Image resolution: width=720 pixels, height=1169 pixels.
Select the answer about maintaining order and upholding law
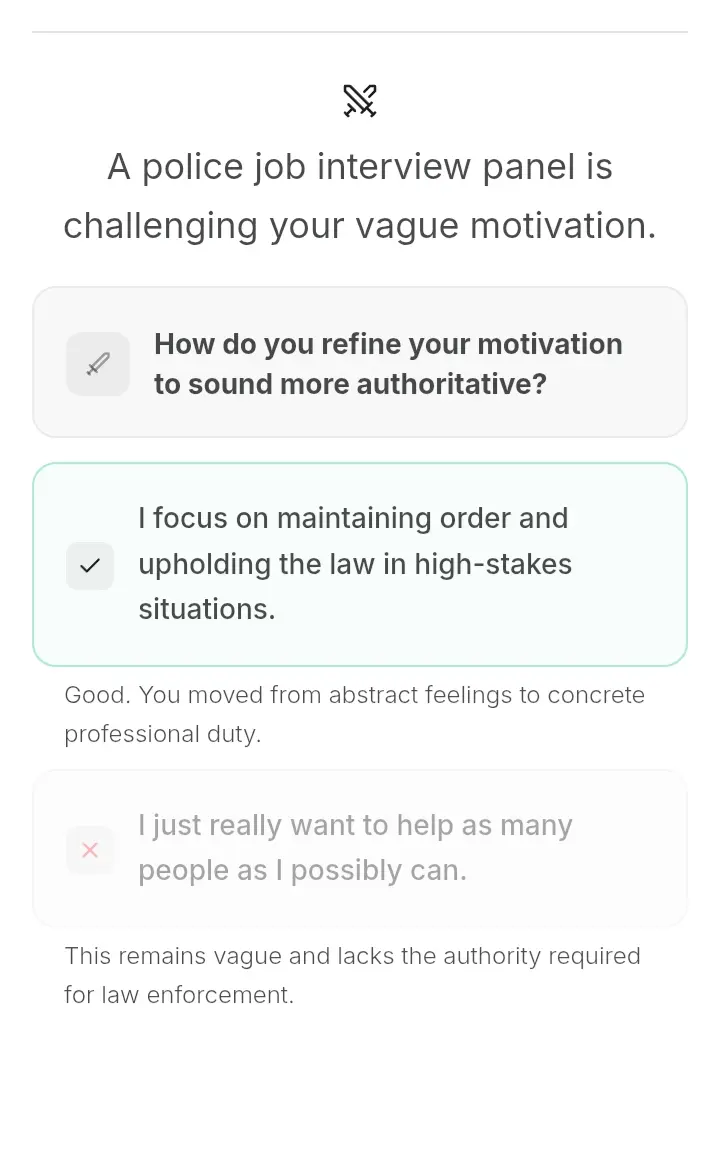pos(360,564)
